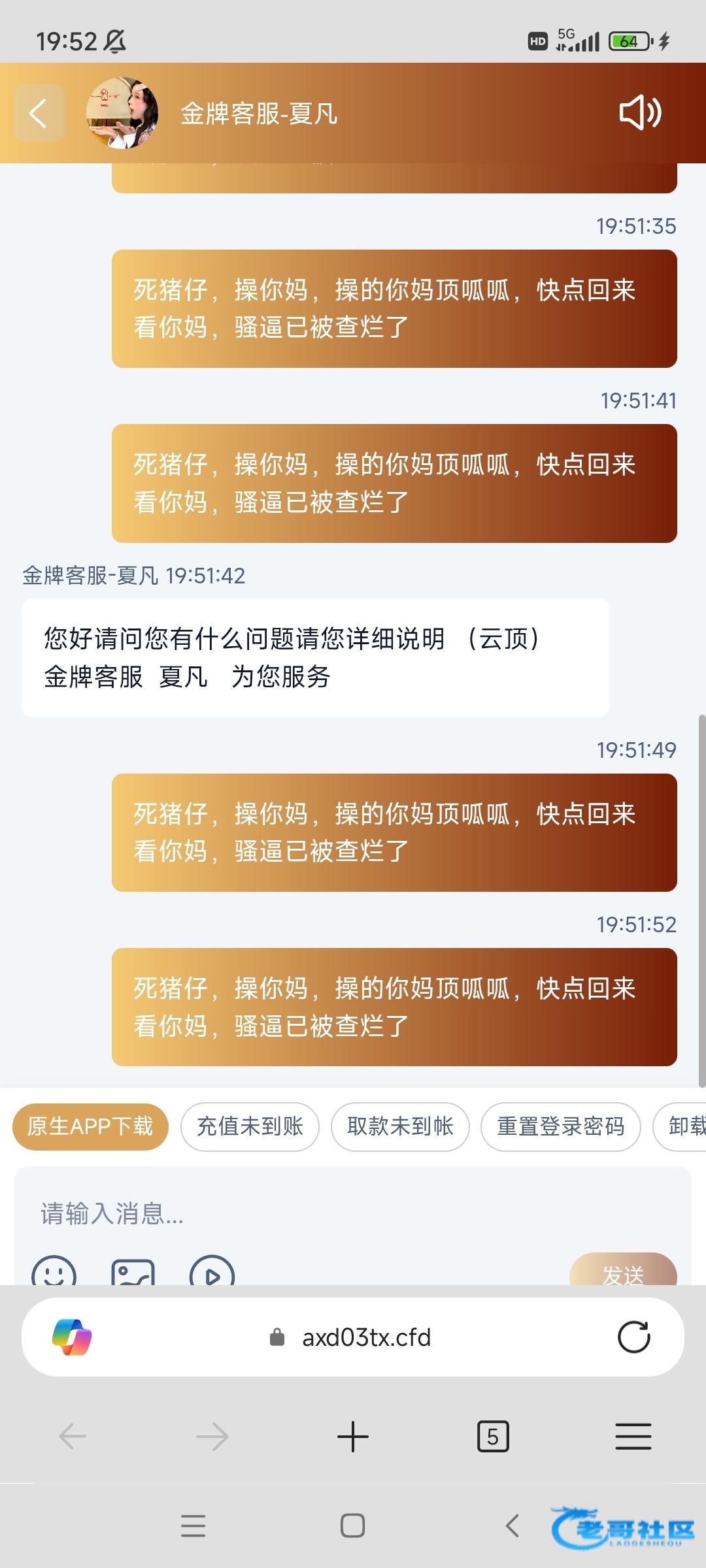Go back from the customer service chat
The height and width of the screenshot is (1568, 706).
tap(39, 113)
